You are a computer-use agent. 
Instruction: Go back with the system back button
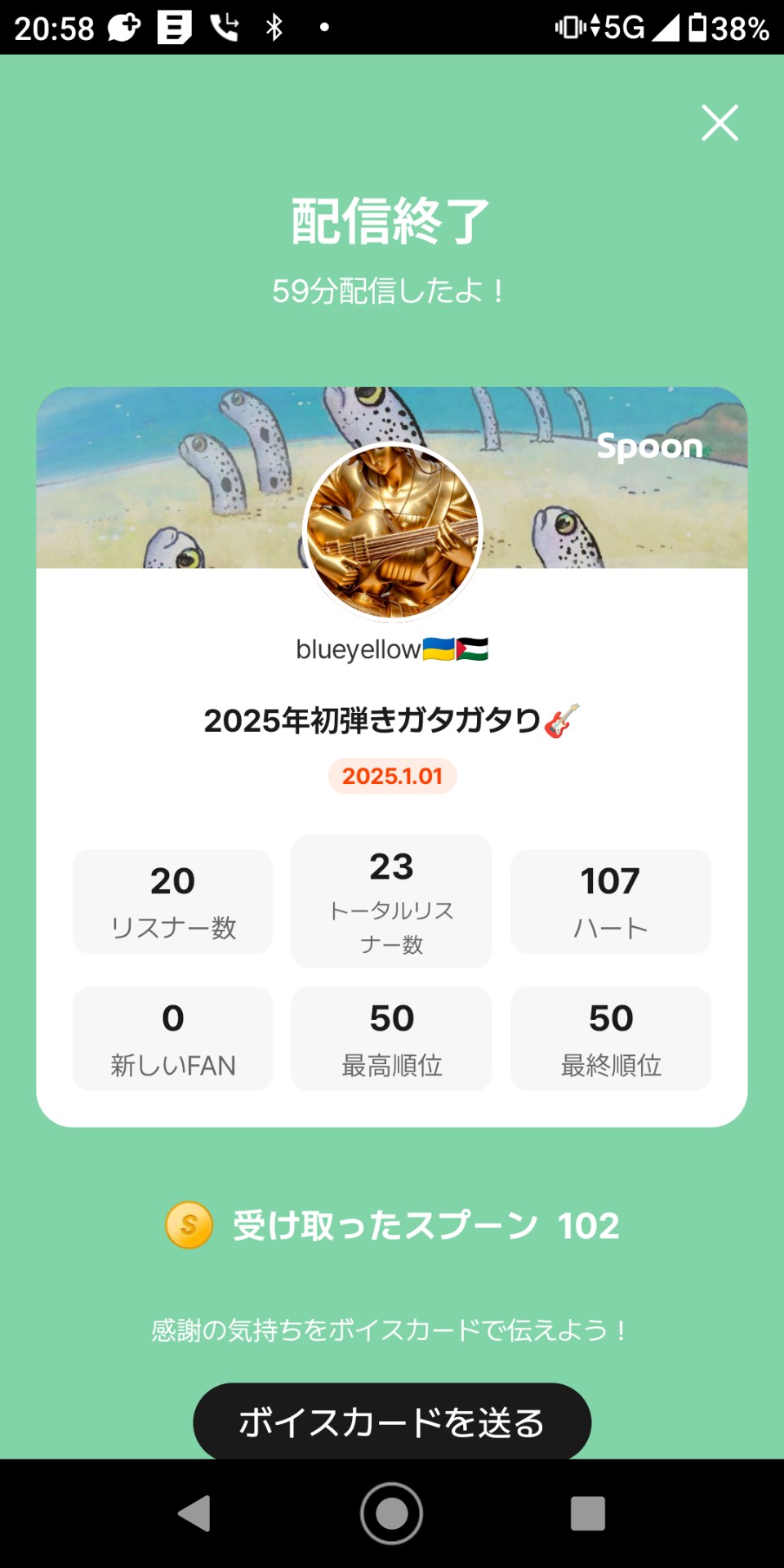pos(194,1513)
